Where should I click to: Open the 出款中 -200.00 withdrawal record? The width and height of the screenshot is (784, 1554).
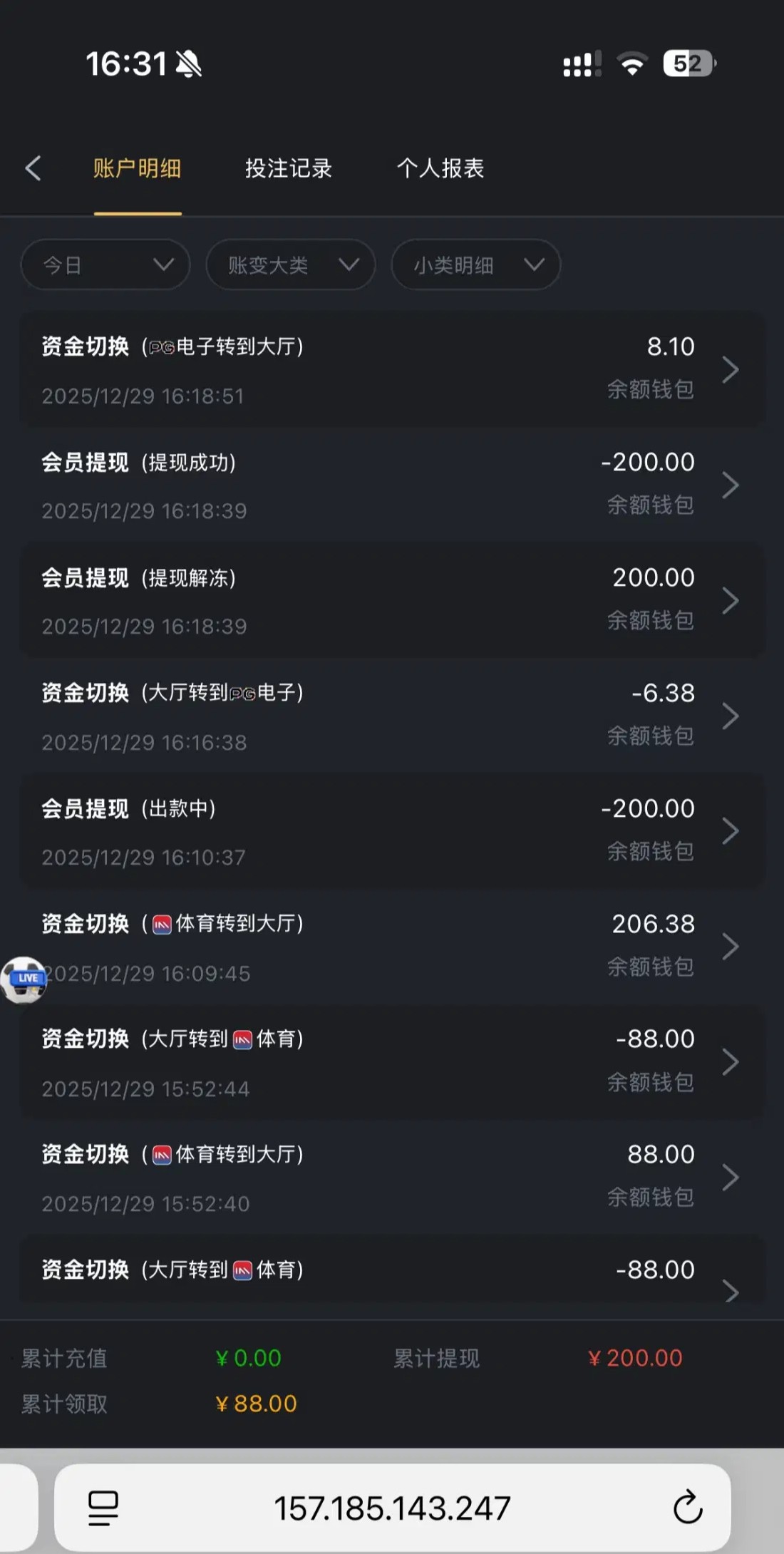[392, 832]
